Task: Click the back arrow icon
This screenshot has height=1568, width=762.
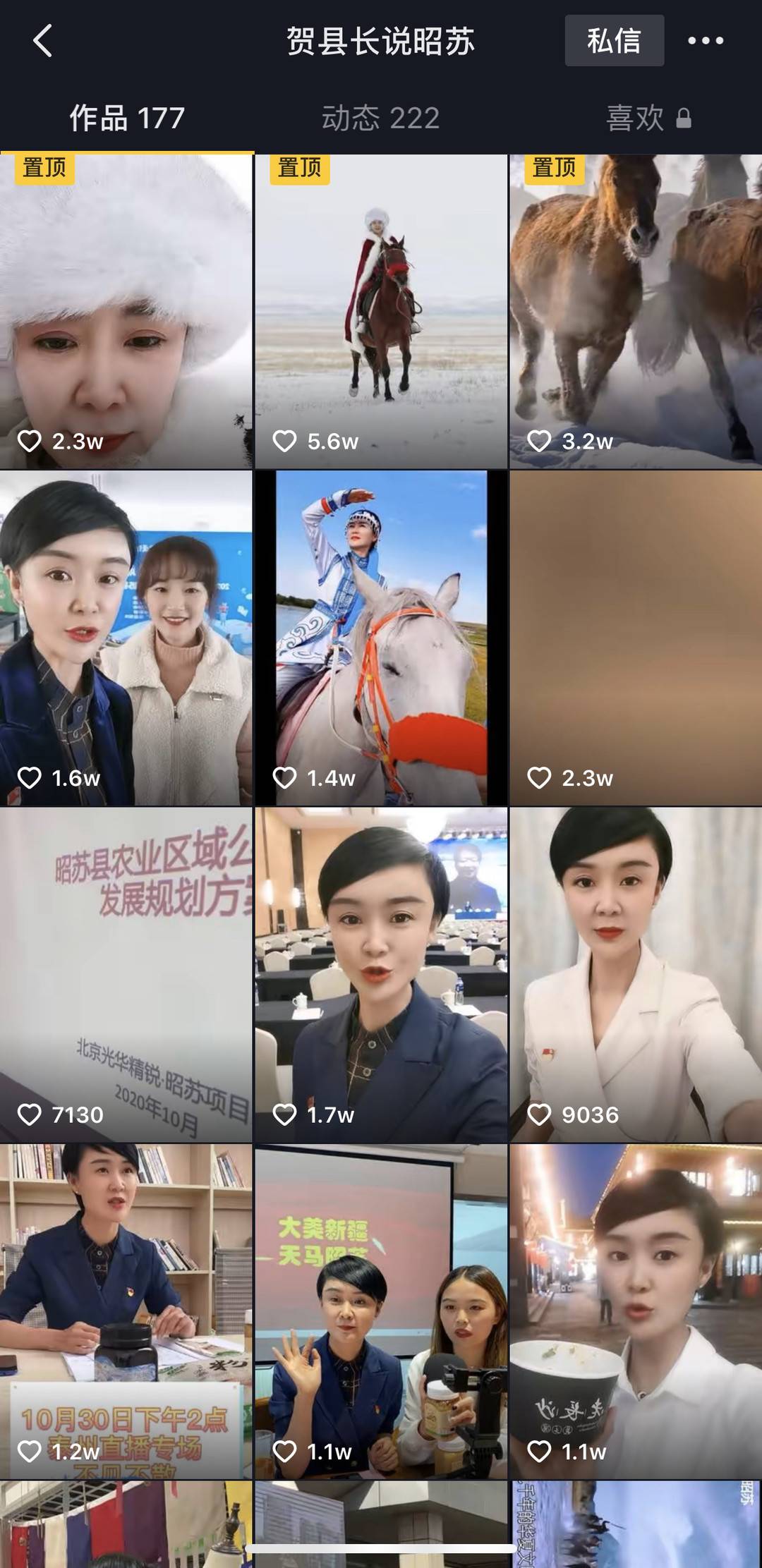Action: coord(42,41)
